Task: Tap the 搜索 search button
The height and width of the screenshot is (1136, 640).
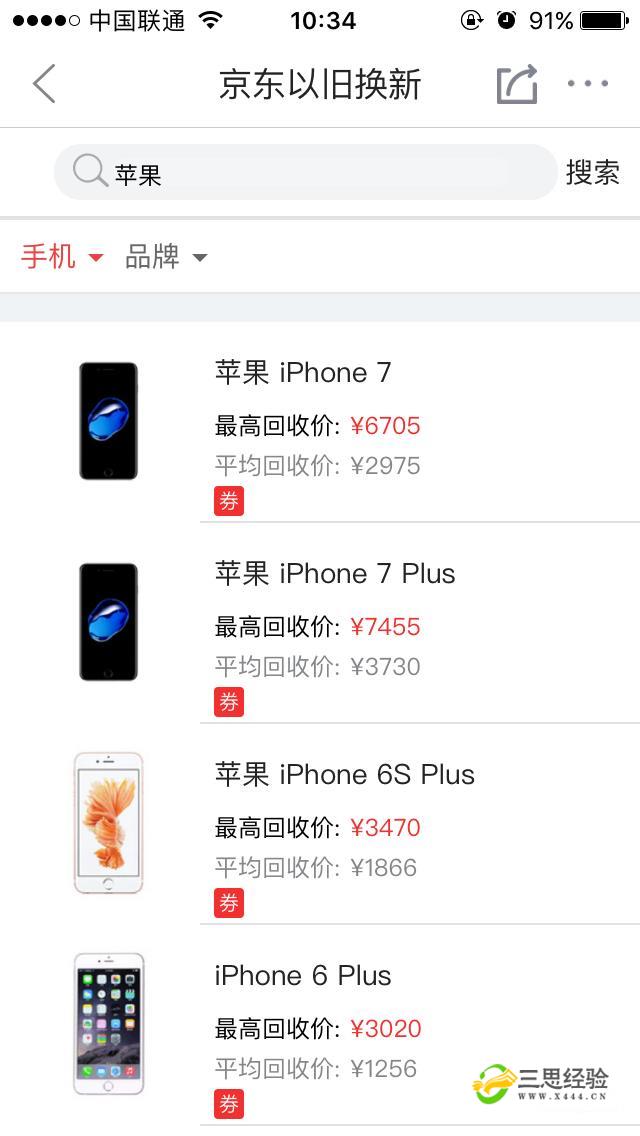Action: (593, 172)
